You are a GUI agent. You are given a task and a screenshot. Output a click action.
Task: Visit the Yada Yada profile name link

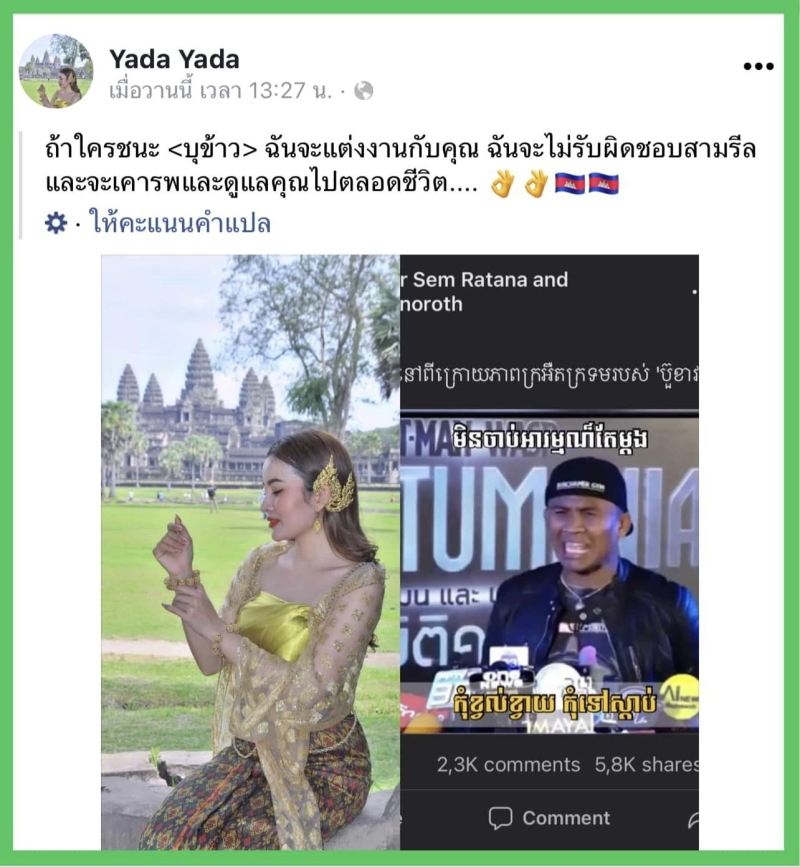coord(174,58)
